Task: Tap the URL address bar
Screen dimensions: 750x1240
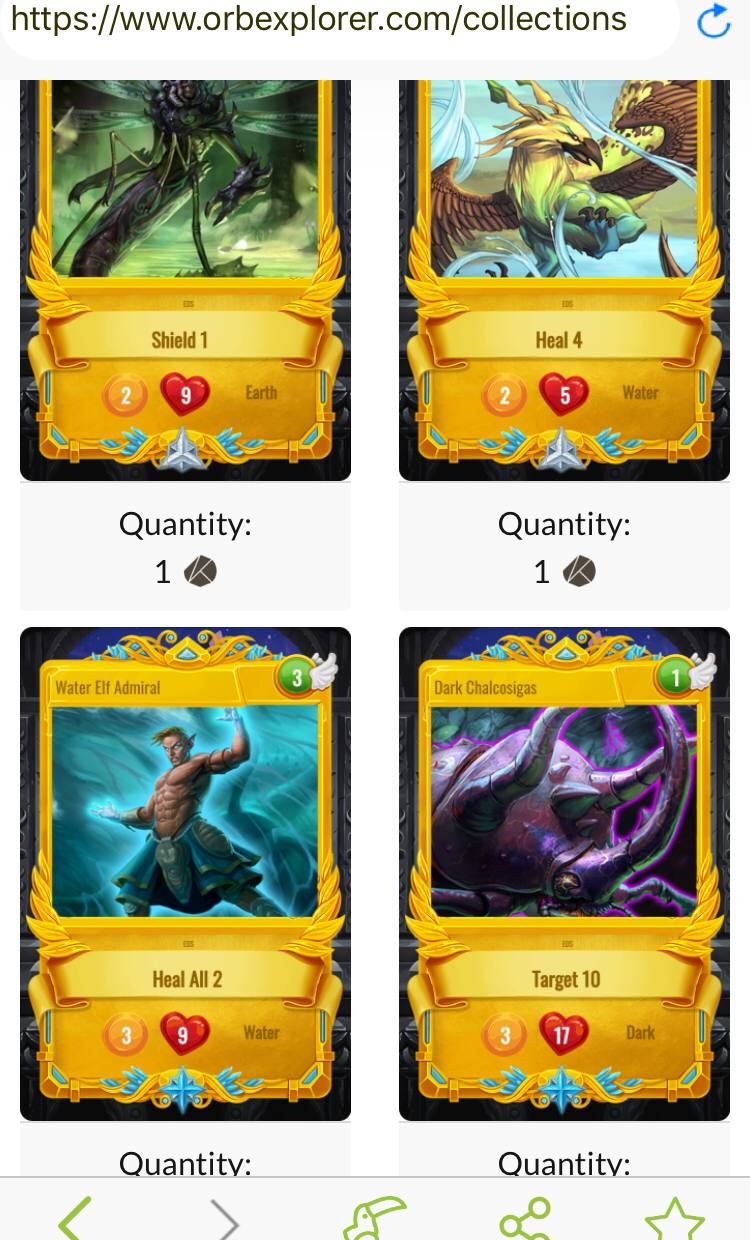Action: tap(340, 24)
